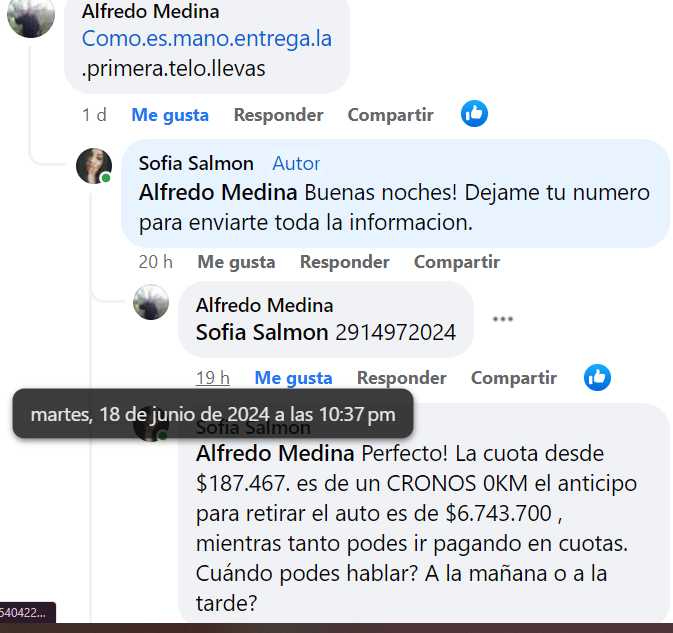673x633 pixels.
Task: Open Alfredo Medina mention in Perfecto comment
Action: [x=275, y=454]
